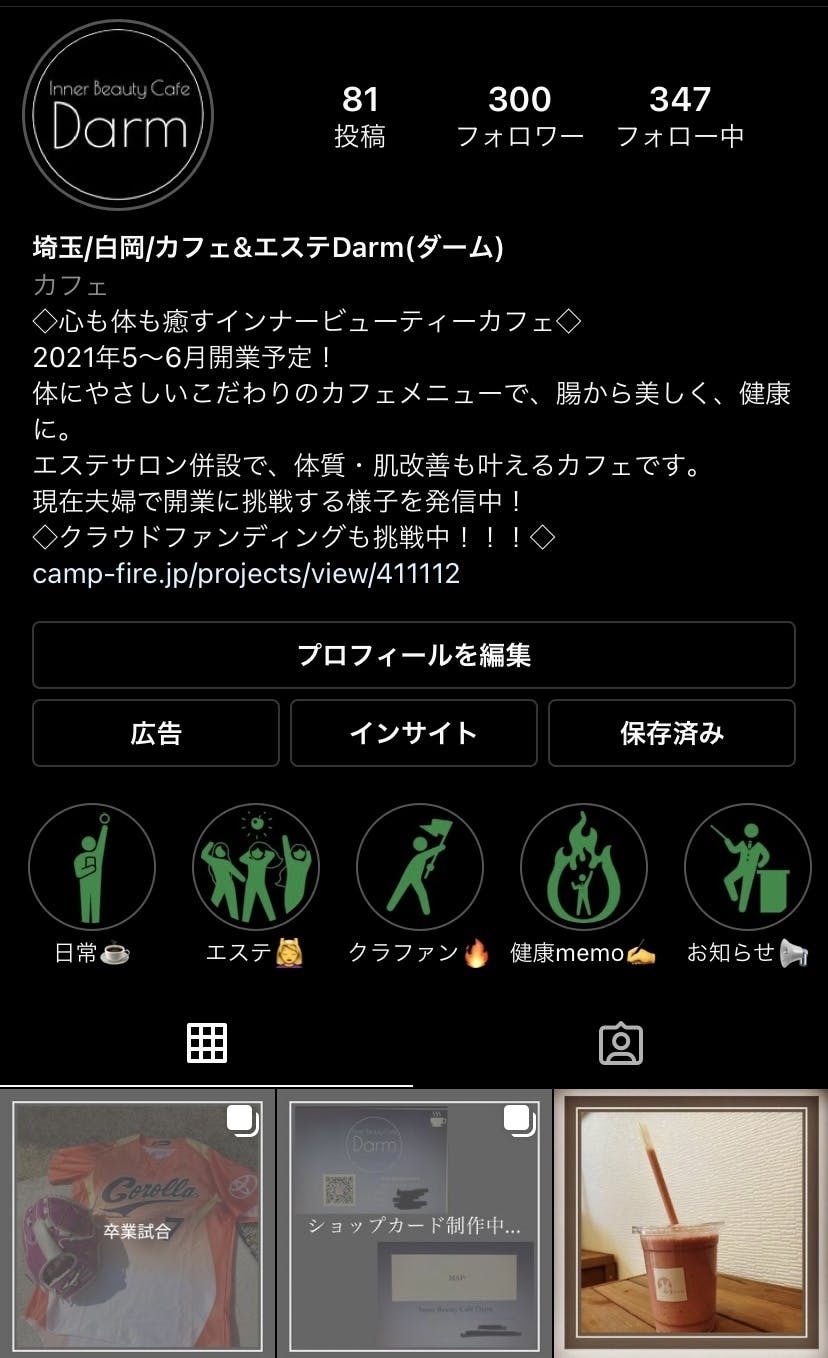
Task: Open the 卒業試合 post
Action: coord(137,1225)
